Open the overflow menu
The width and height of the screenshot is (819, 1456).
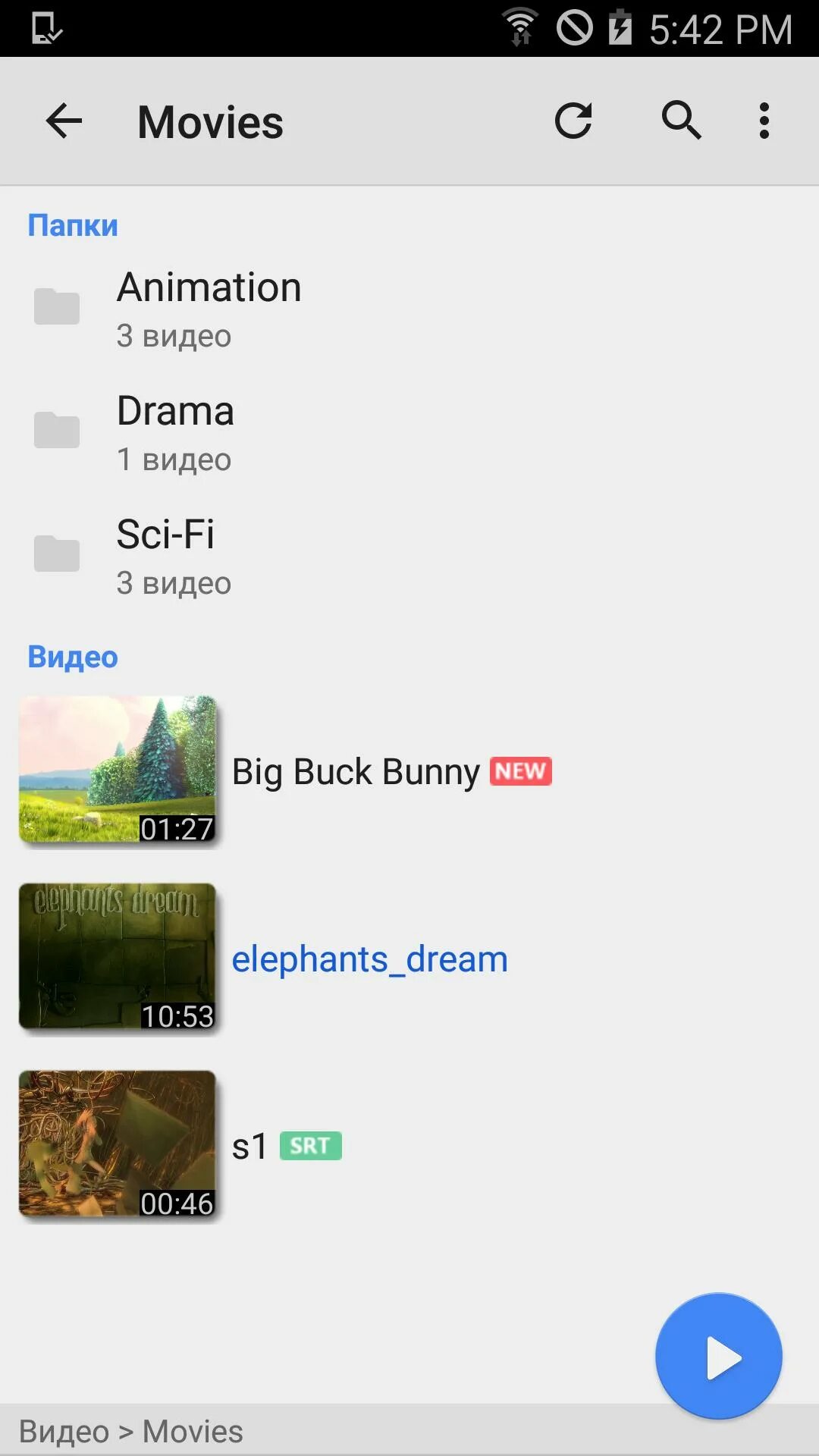point(764,121)
